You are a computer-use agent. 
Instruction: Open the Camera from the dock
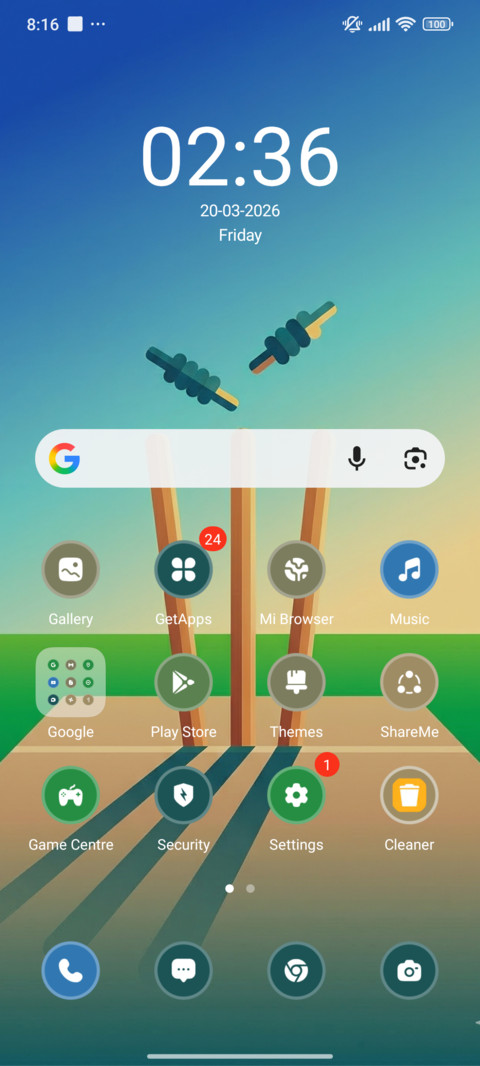tap(409, 971)
